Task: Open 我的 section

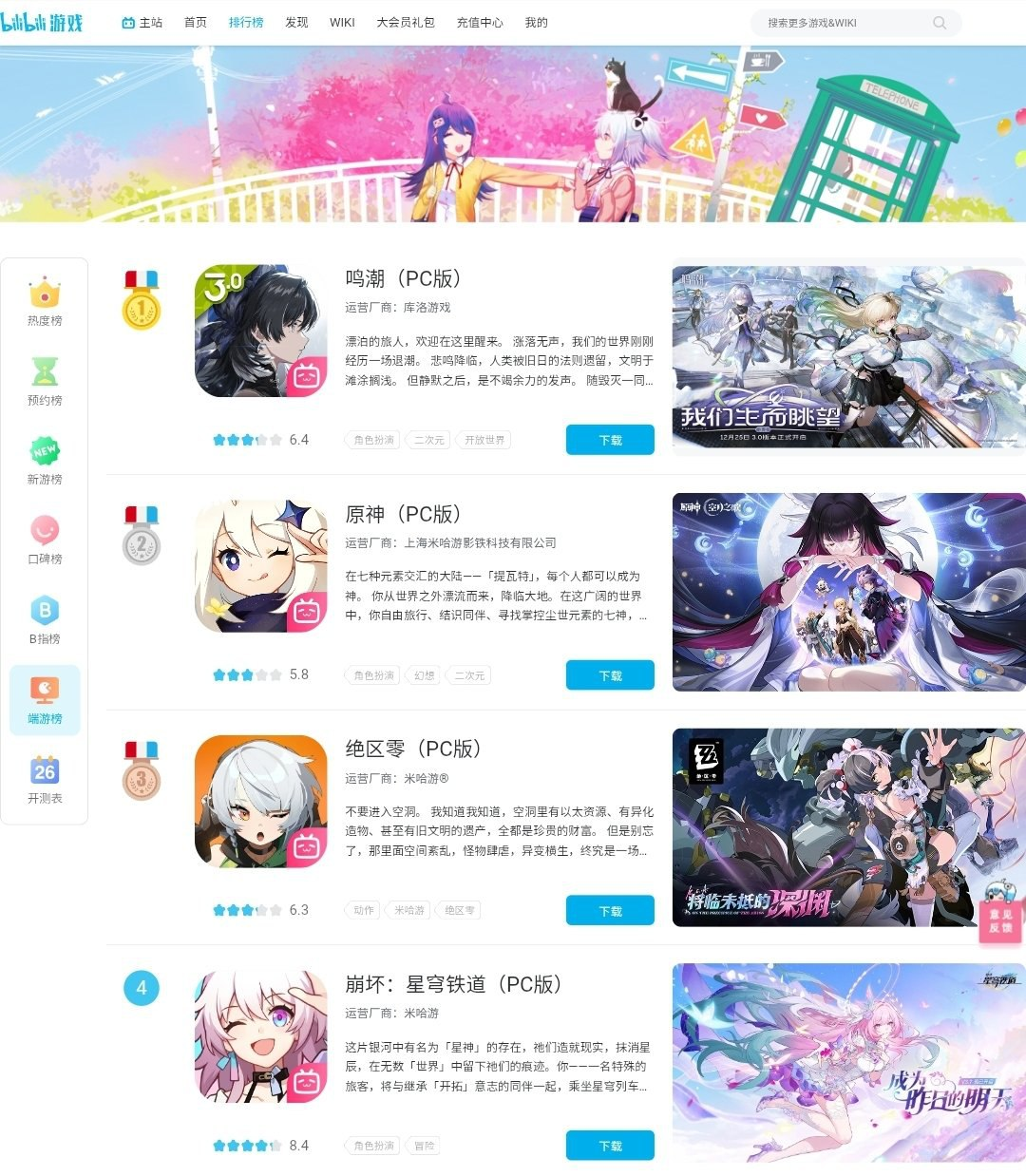Action: (x=536, y=22)
